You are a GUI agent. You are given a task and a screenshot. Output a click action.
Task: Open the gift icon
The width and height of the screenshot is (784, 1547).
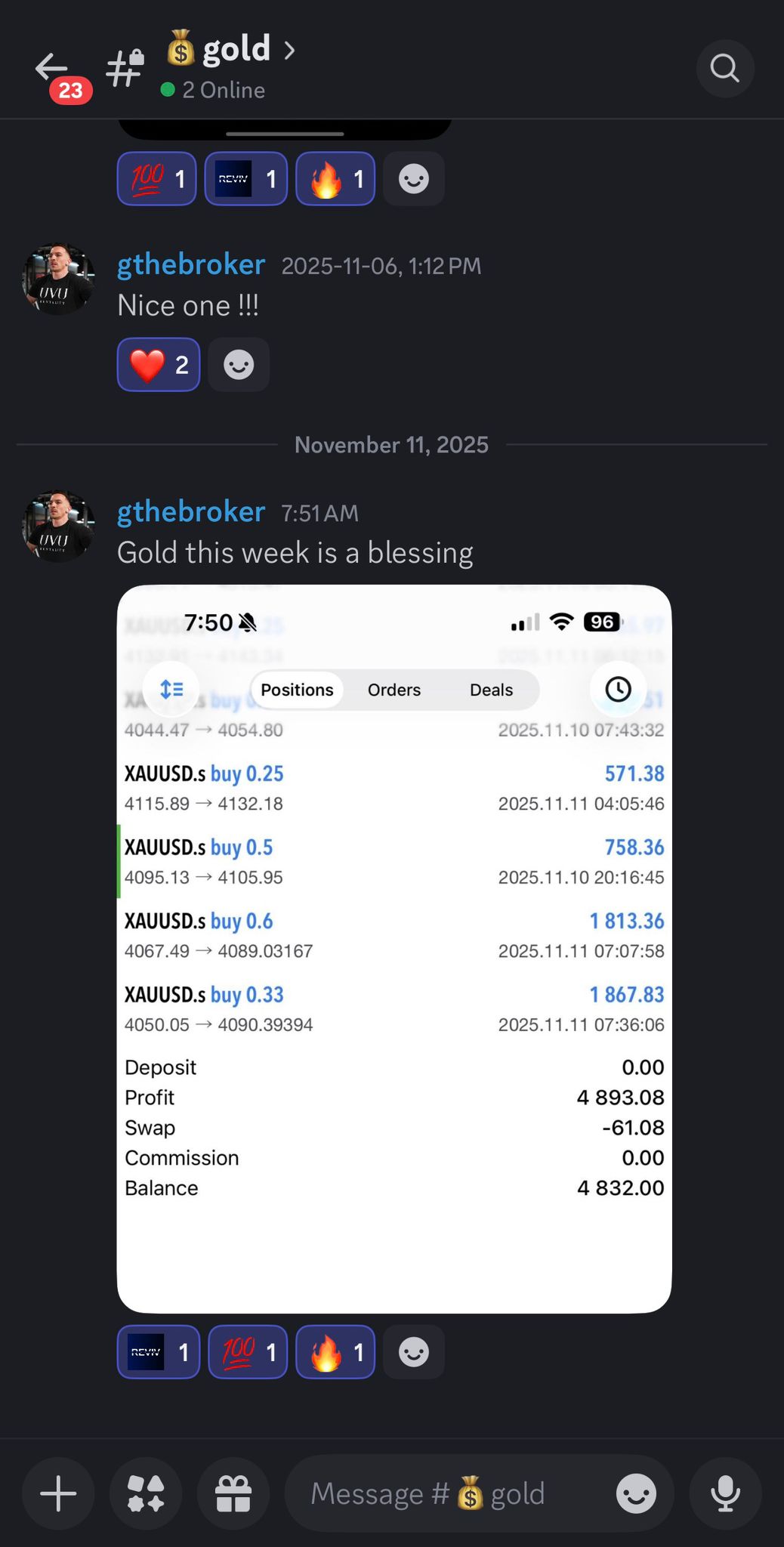233,1494
